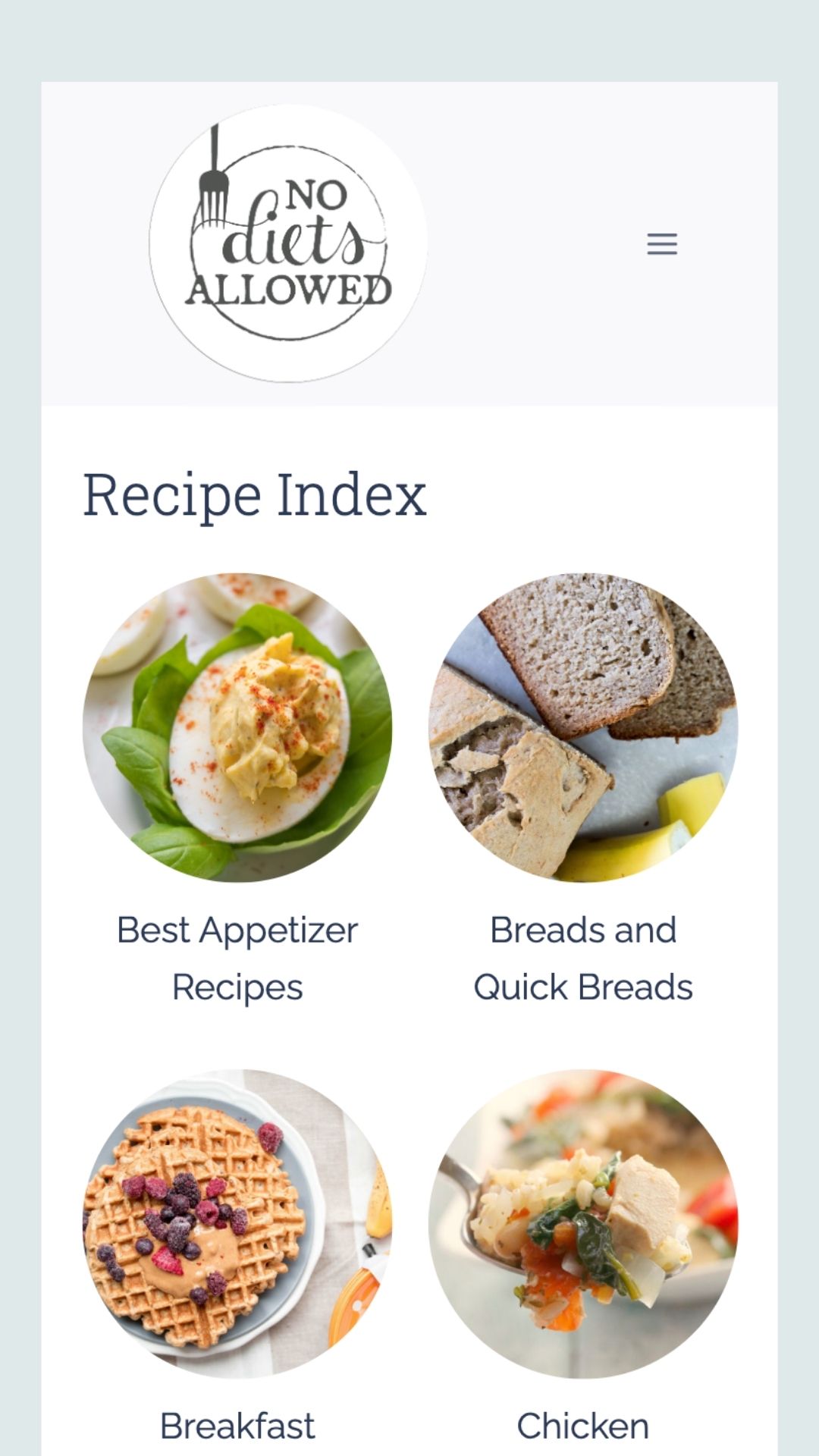Open the hamburger menu
Screen dimensions: 819x1456
[x=662, y=244]
